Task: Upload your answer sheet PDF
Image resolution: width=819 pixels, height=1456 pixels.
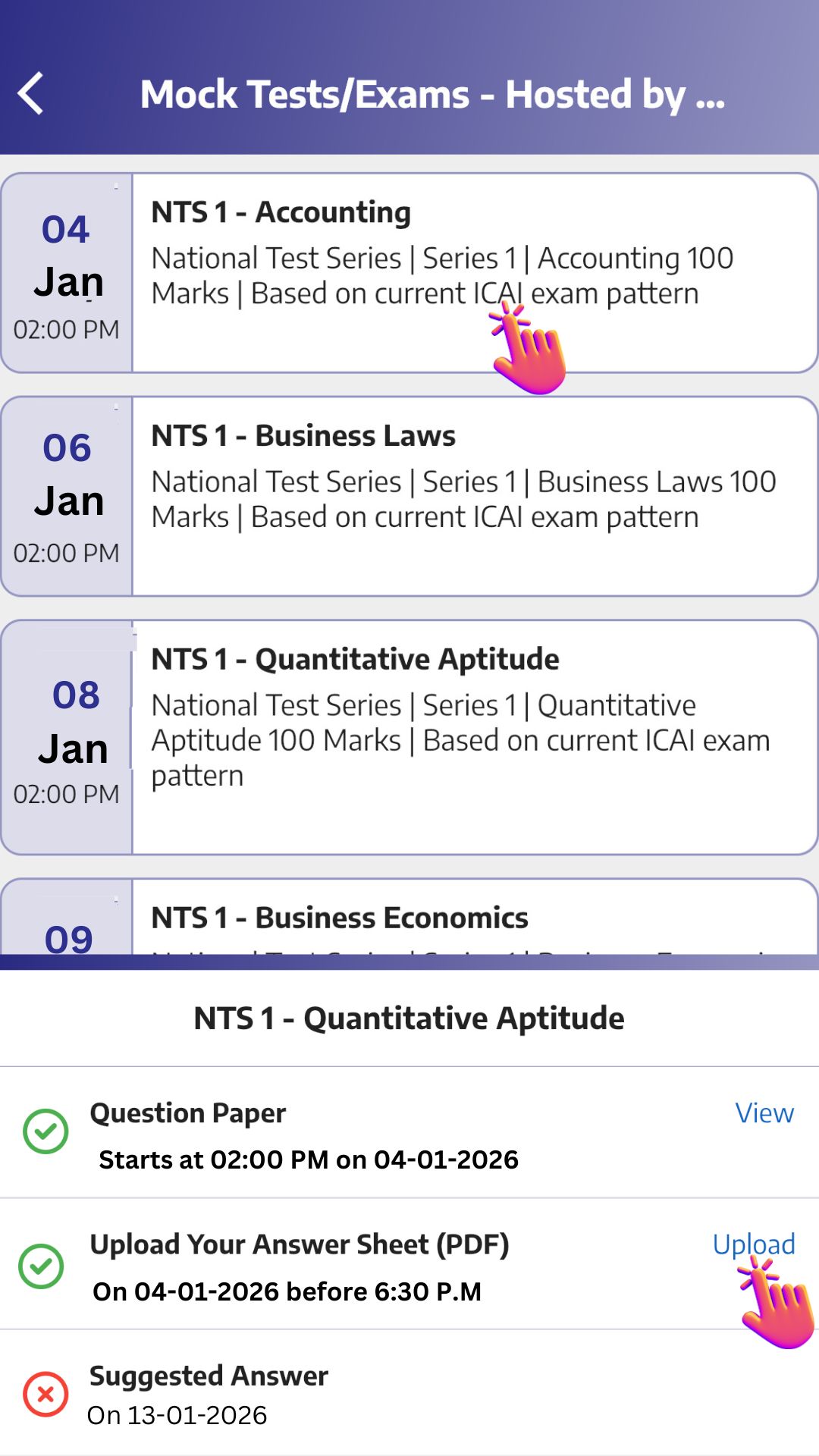Action: coord(755,1244)
